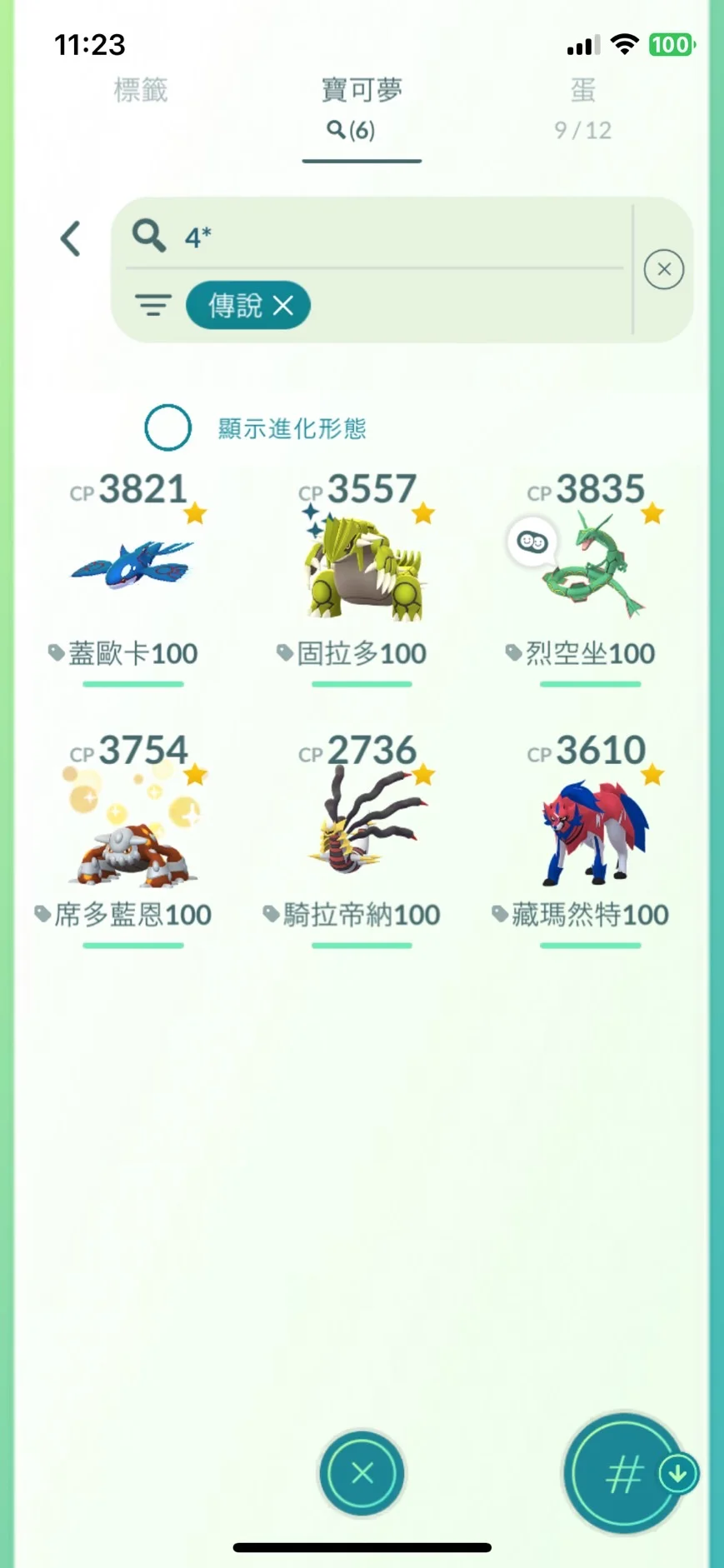724x1568 pixels.
Task: Open 騎拉帝納100 with CP 2736
Action: [362, 833]
